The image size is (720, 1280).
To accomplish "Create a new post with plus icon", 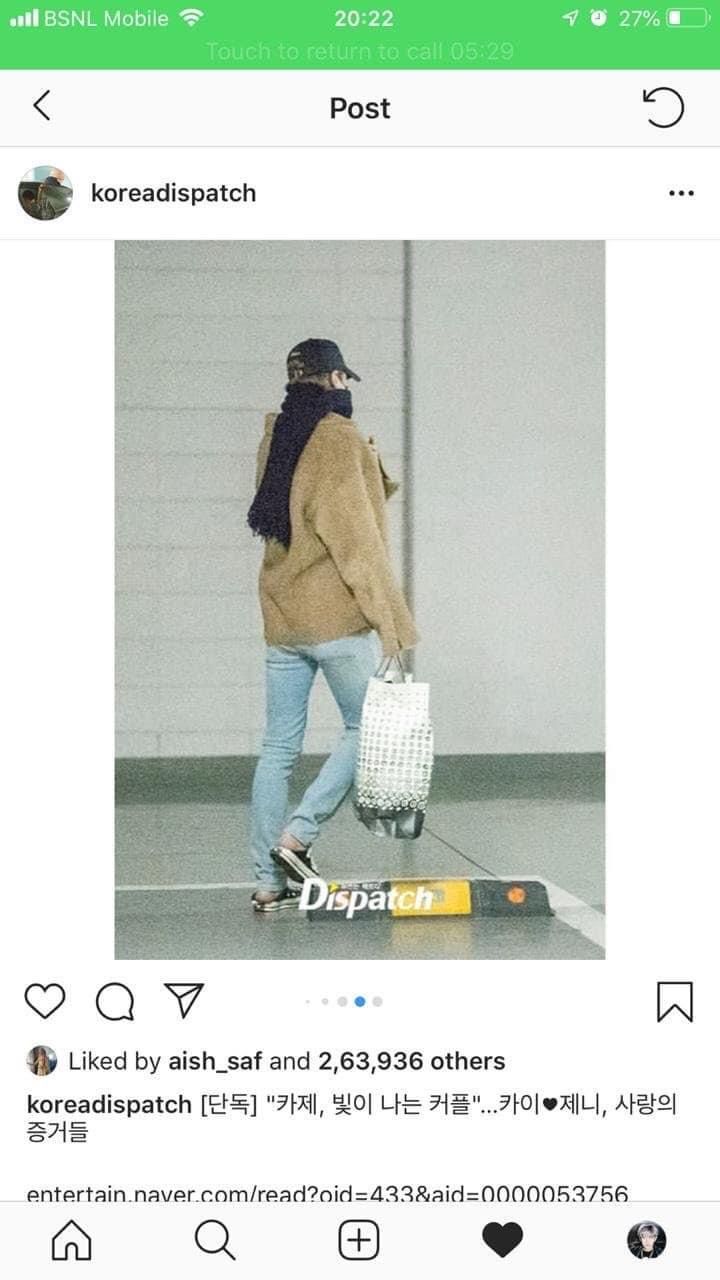I will tap(359, 1241).
